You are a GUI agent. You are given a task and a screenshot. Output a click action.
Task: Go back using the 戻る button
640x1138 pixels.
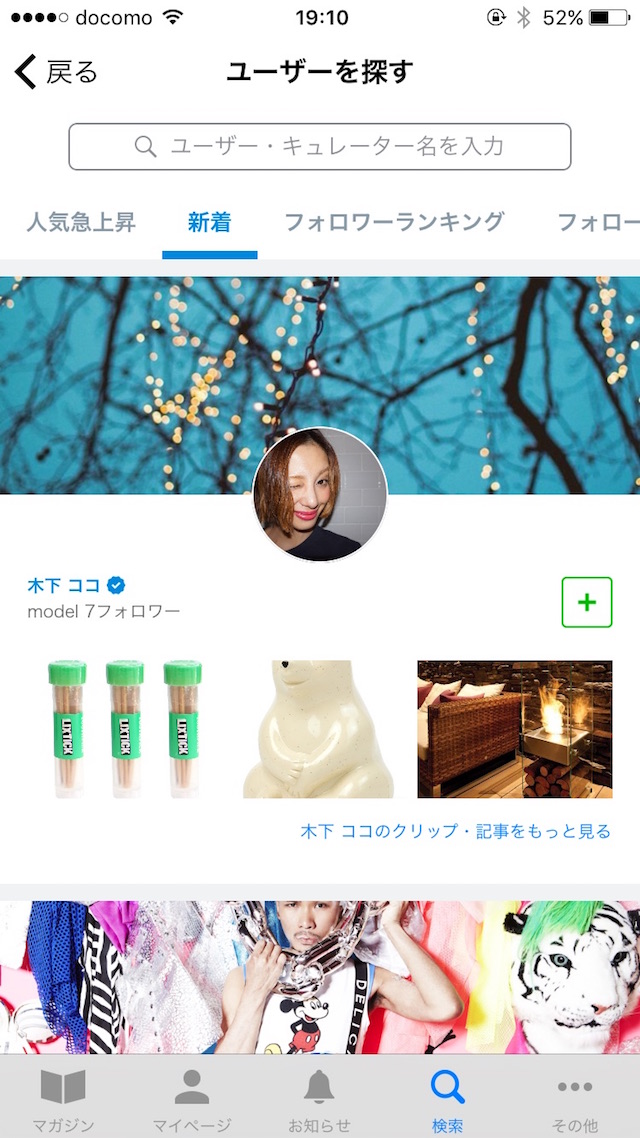57,72
